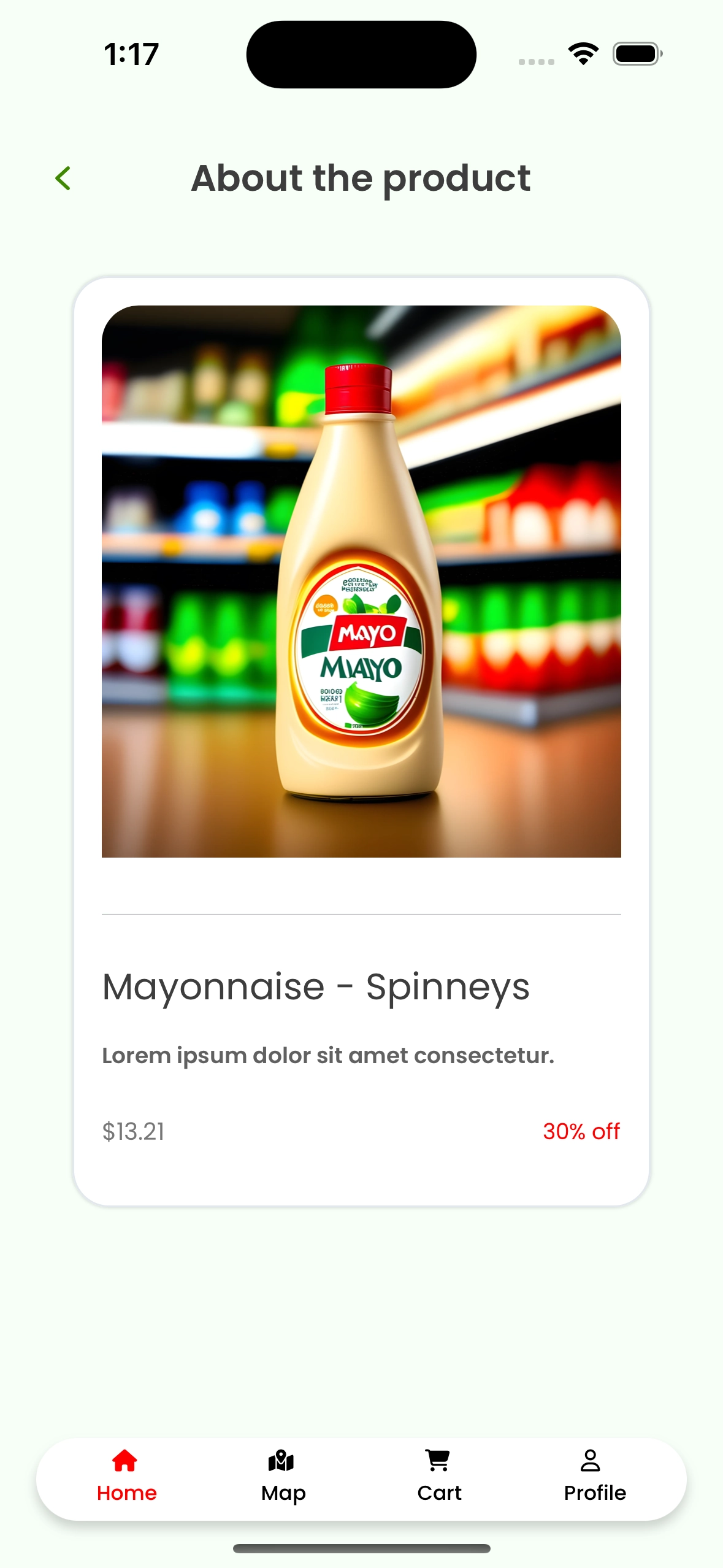Go back from the product page
Viewport: 723px width, 1568px height.
(63, 179)
